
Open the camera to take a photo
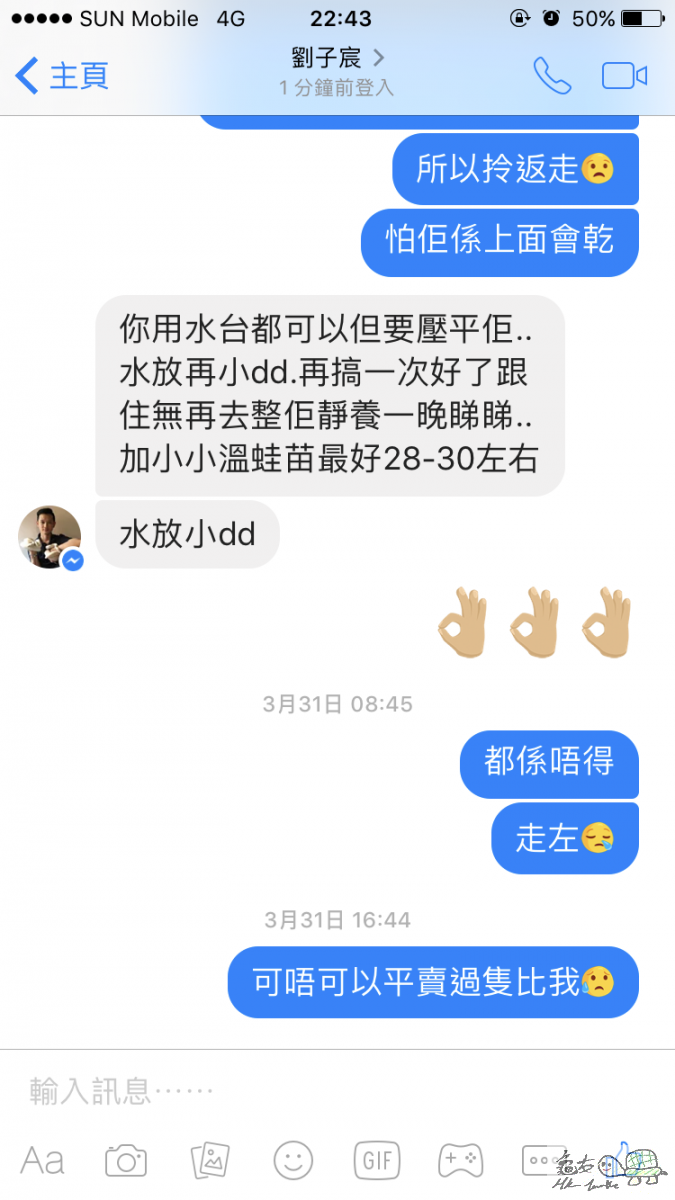click(126, 1160)
